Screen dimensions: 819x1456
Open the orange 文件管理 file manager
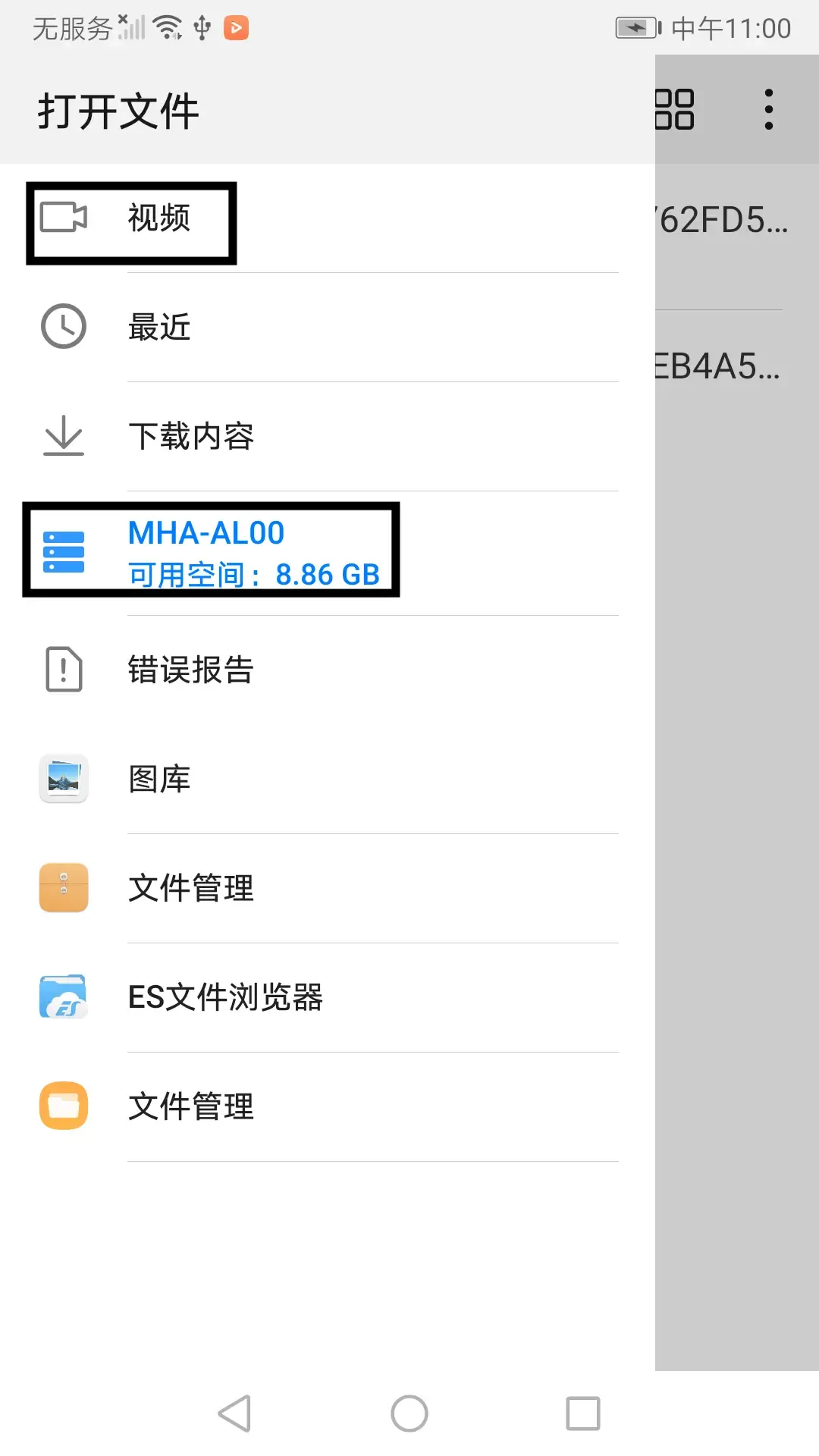[x=190, y=888]
